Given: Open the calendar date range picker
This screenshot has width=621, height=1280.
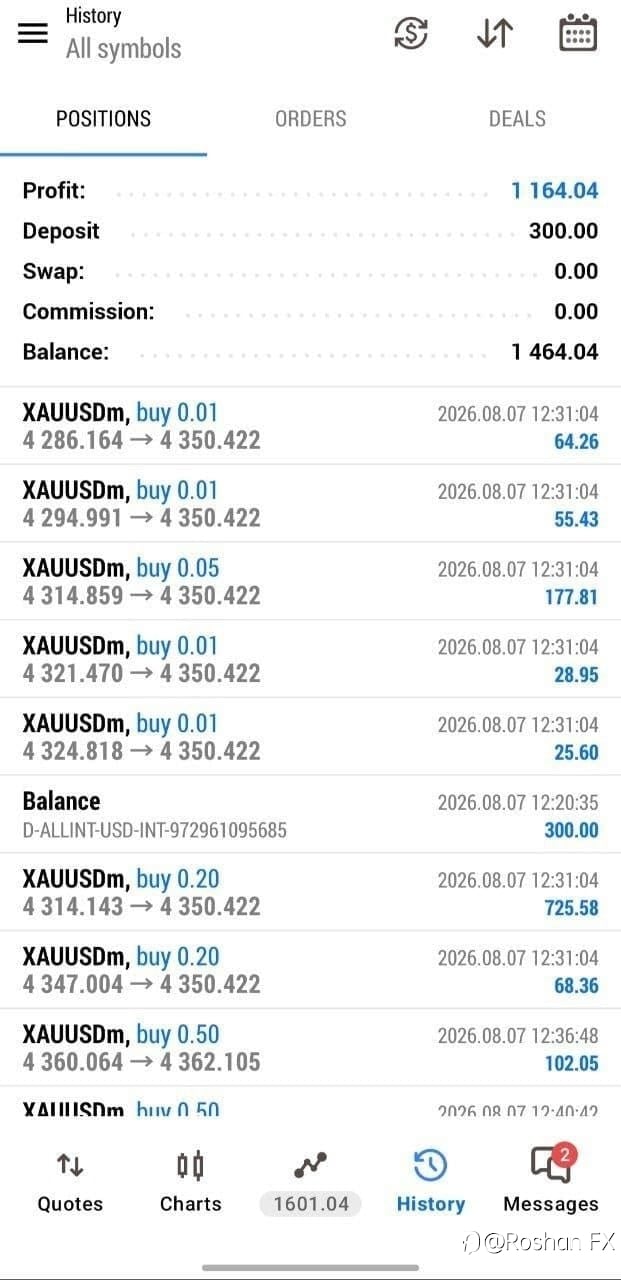Looking at the screenshot, I should point(577,33).
